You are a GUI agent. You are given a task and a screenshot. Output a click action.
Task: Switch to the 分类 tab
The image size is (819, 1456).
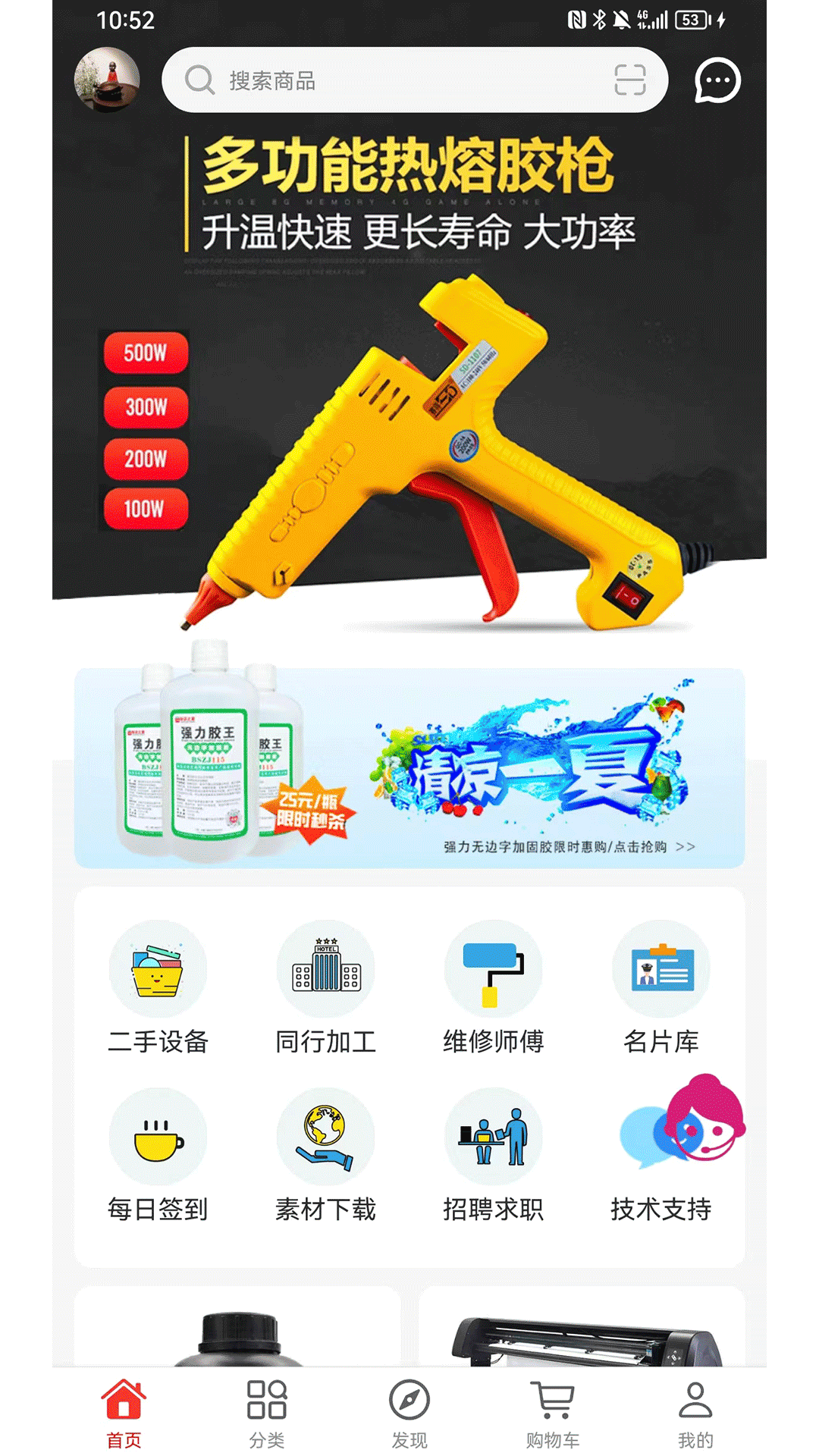coord(266,1412)
